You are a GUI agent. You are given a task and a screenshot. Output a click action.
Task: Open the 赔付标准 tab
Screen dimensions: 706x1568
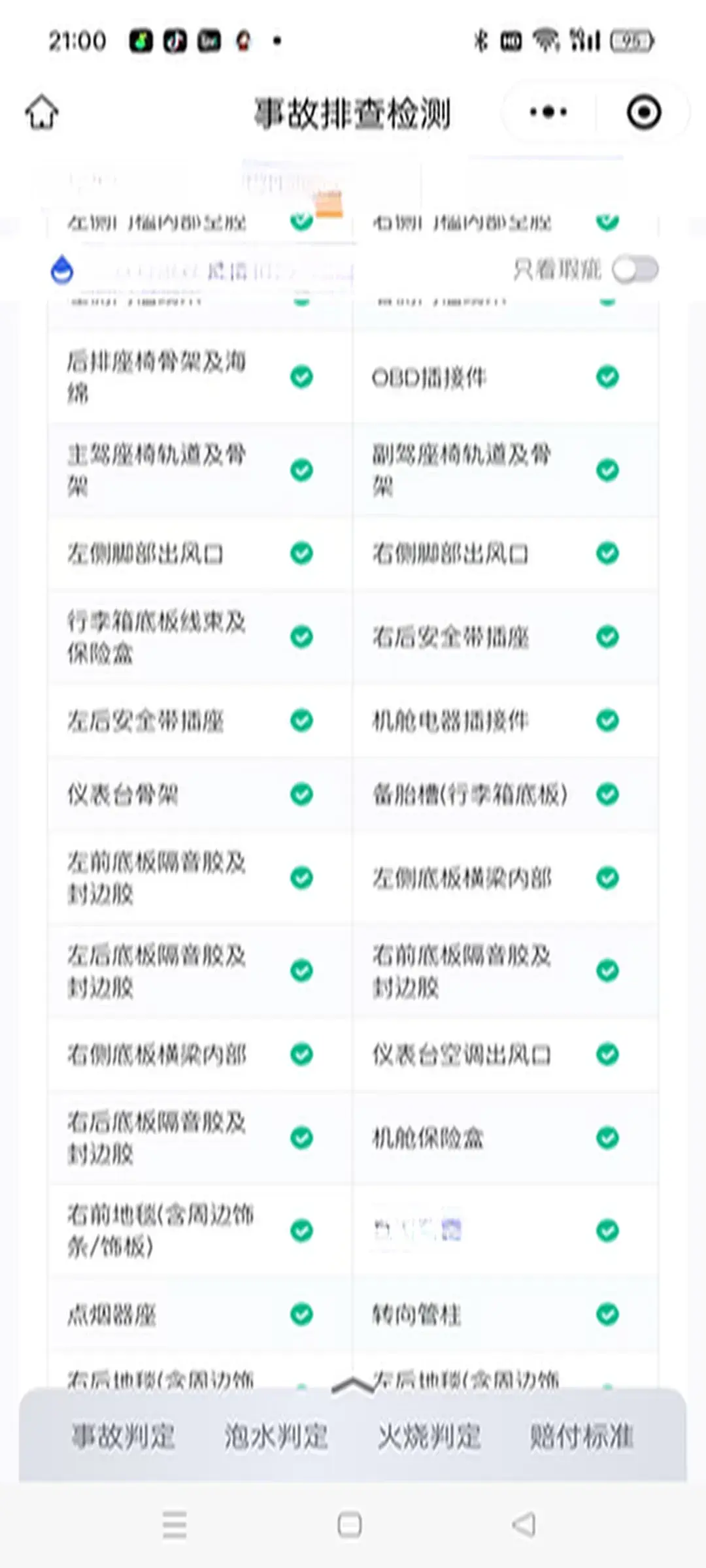click(x=581, y=1436)
